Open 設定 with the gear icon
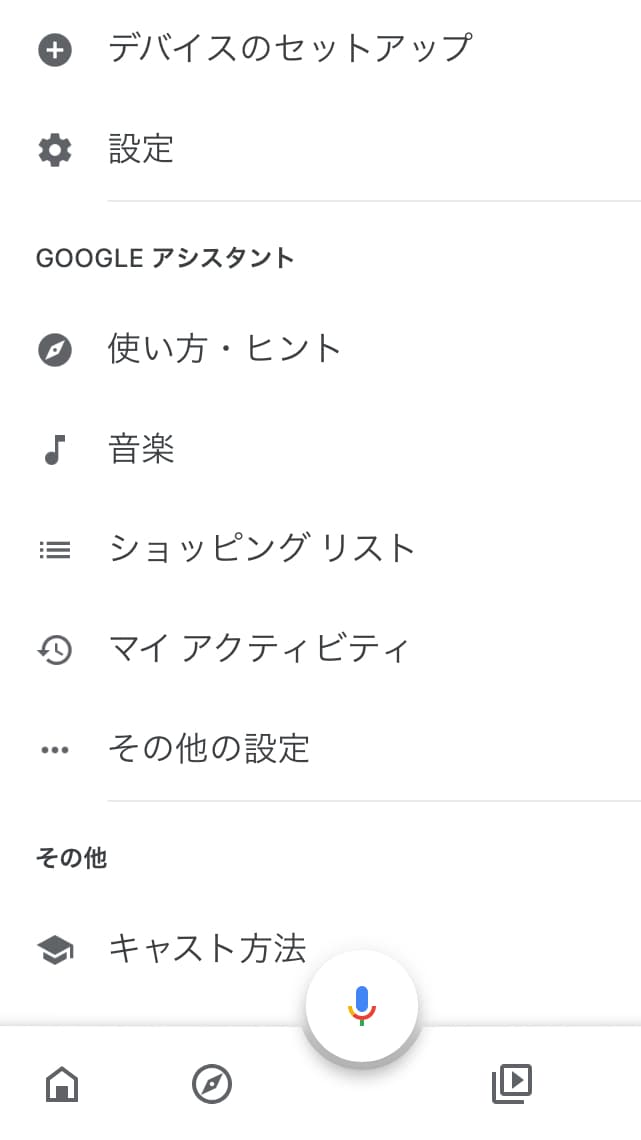This screenshot has height=1140, width=641. (320, 150)
